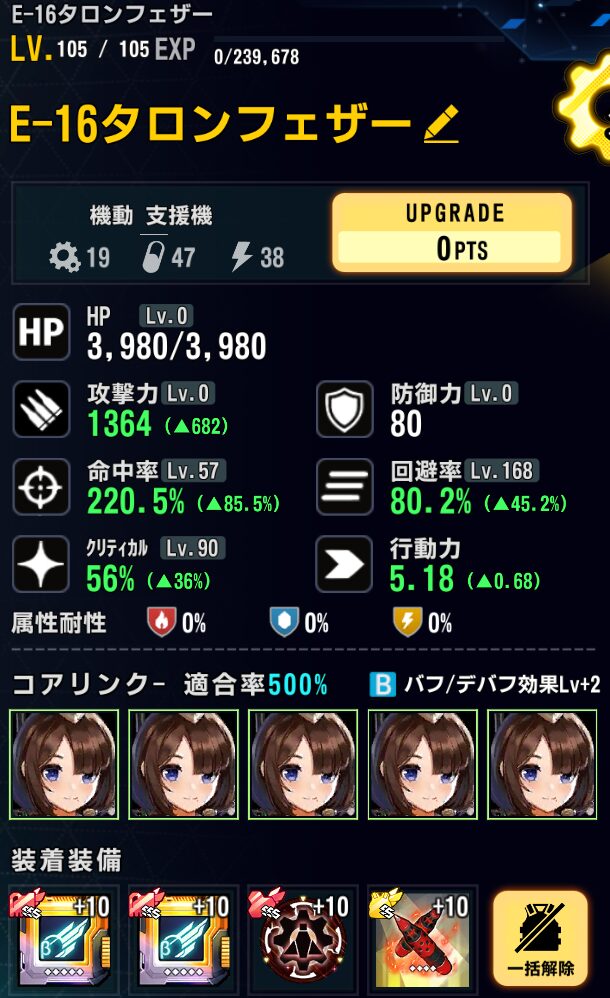Tap the pencil icon to rename E-16タロンフェザー
This screenshot has height=998, width=610.
441,124
